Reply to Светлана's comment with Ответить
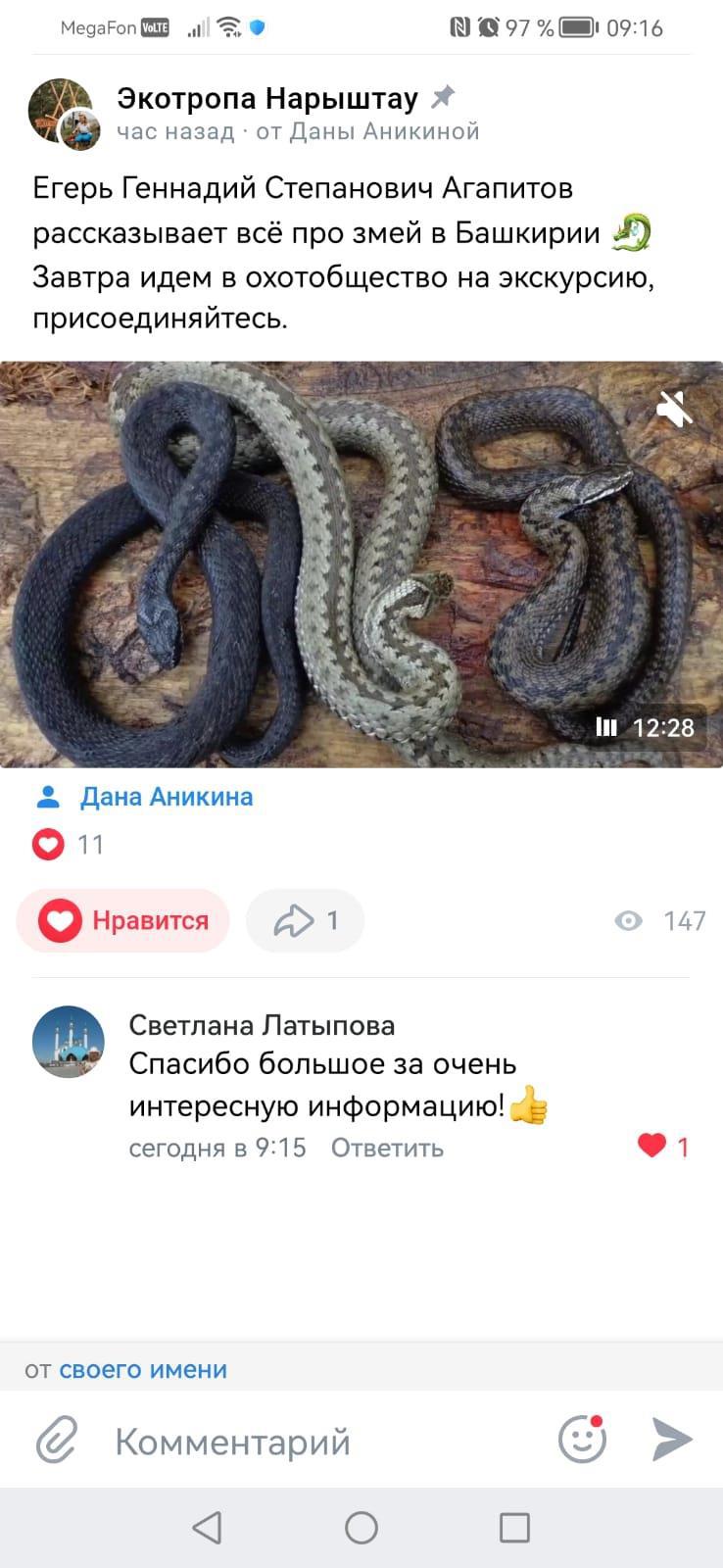Image resolution: width=723 pixels, height=1568 pixels. (x=387, y=1148)
